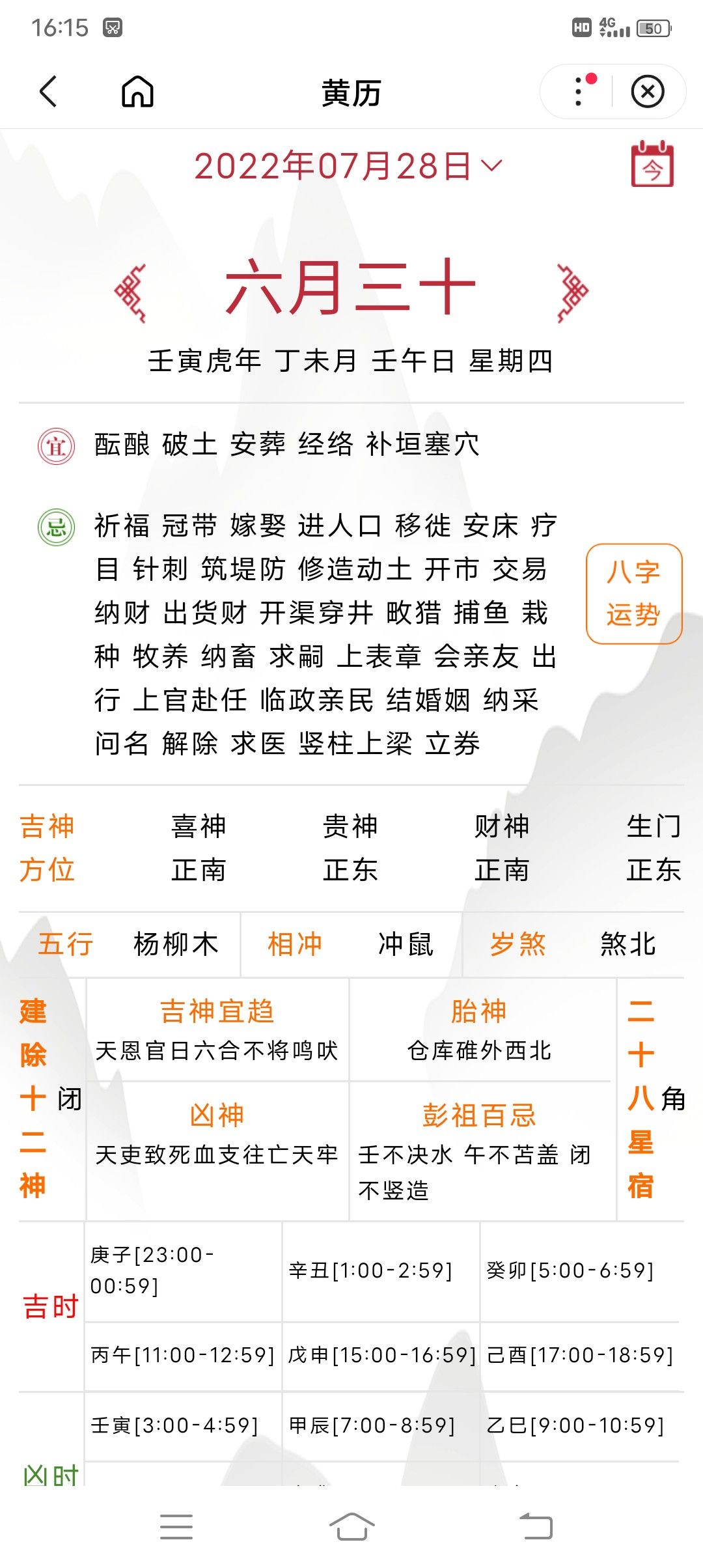Go to previous day with left ornament arrow
Viewport: 703px width, 1568px height.
pyautogui.click(x=131, y=293)
